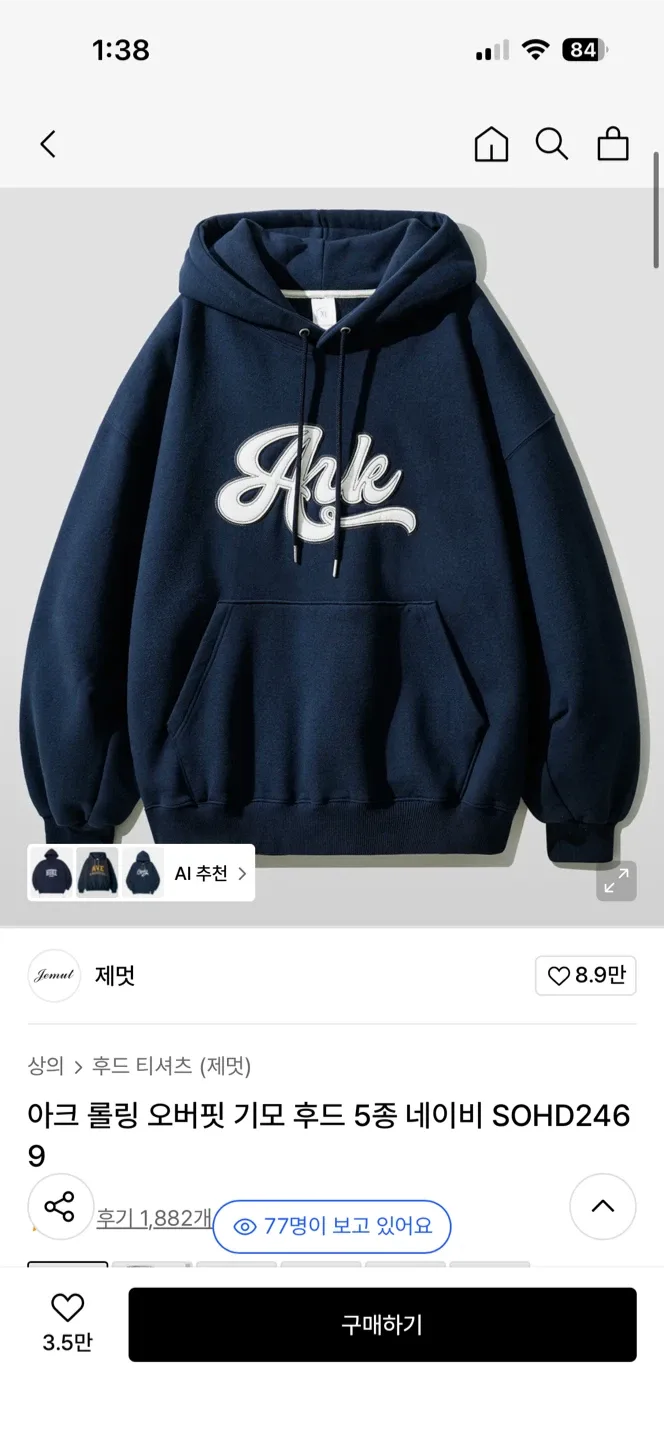Screen dimensions: 664x1440
Task: View the 후기 1,882개 reviews
Action: point(154,1218)
